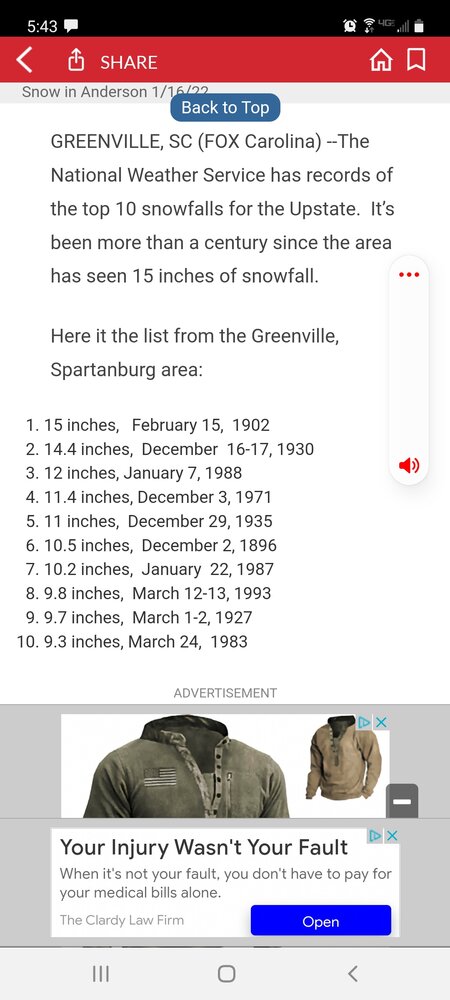Close the clothing ad with X
Viewport: 450px width, 1000px height.
[381, 722]
